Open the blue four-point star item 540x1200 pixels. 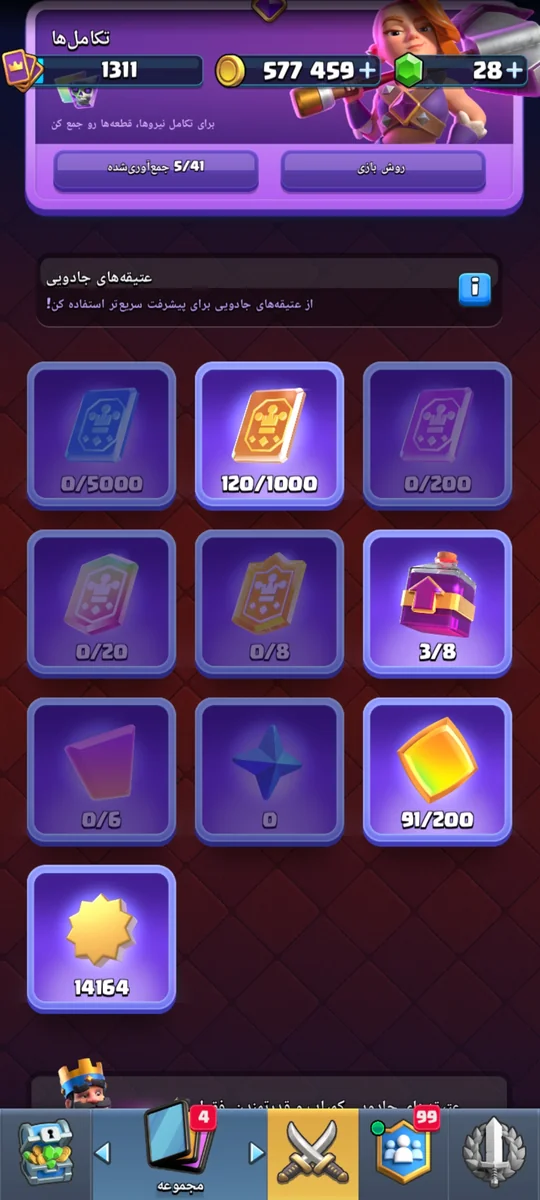pos(269,771)
